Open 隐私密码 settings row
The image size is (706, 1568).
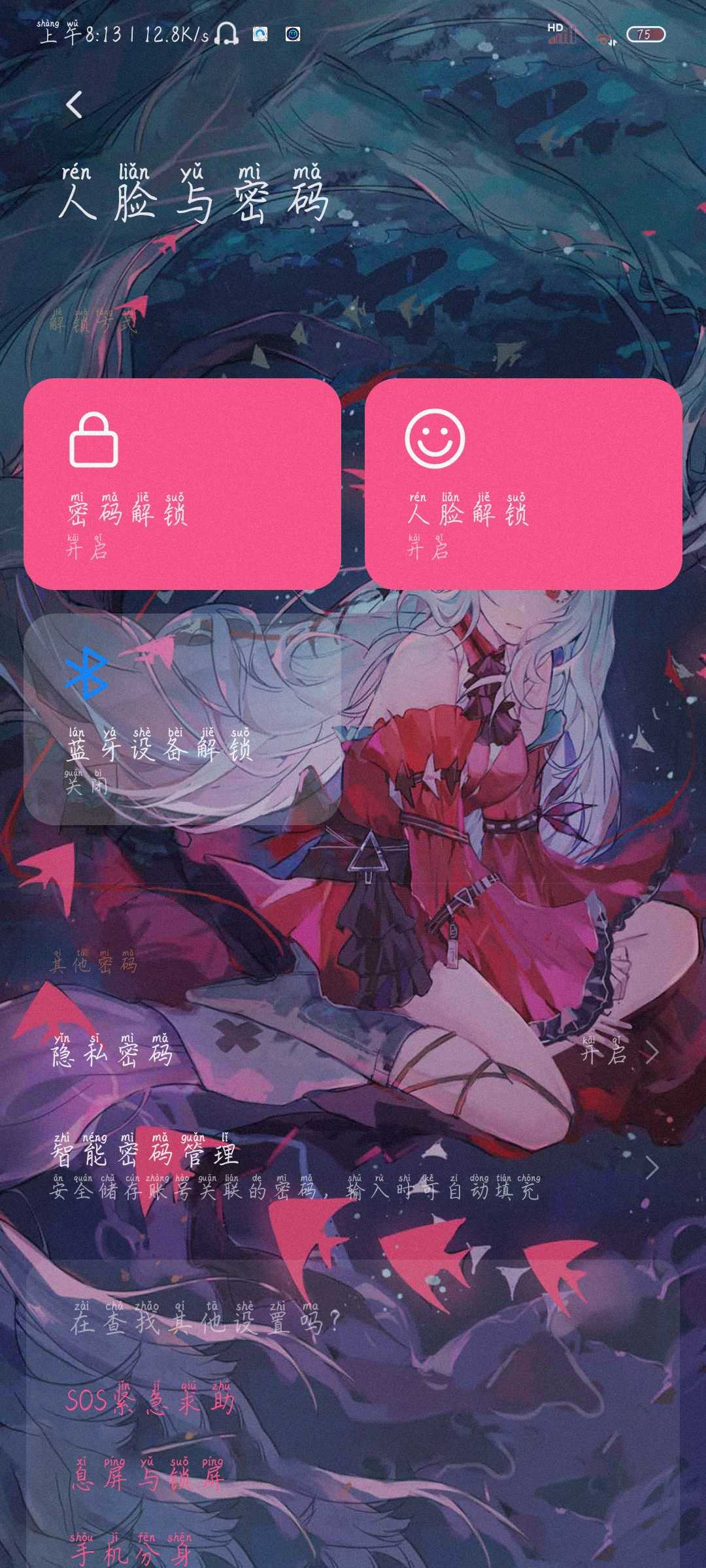(353, 1053)
